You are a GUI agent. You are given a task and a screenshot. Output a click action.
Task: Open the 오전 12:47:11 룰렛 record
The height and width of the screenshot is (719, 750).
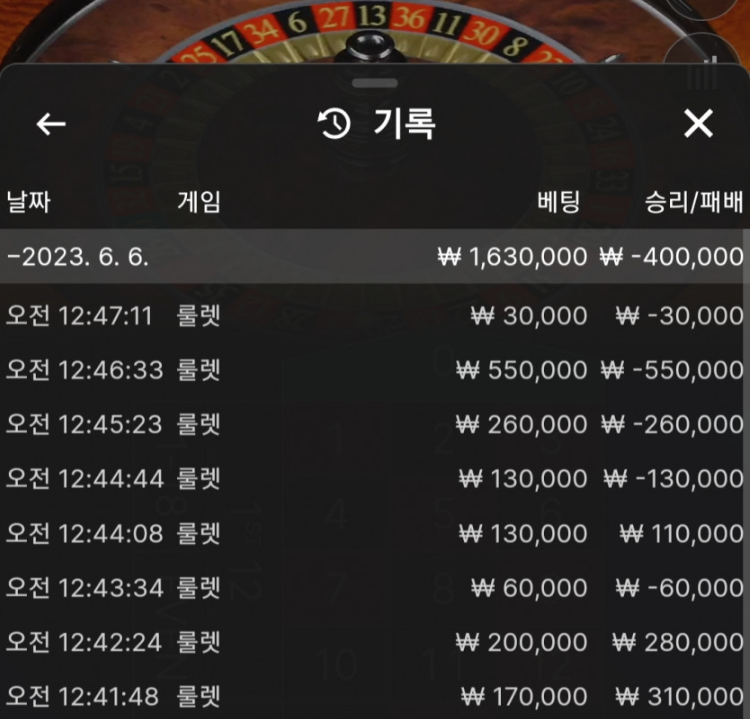click(x=374, y=316)
